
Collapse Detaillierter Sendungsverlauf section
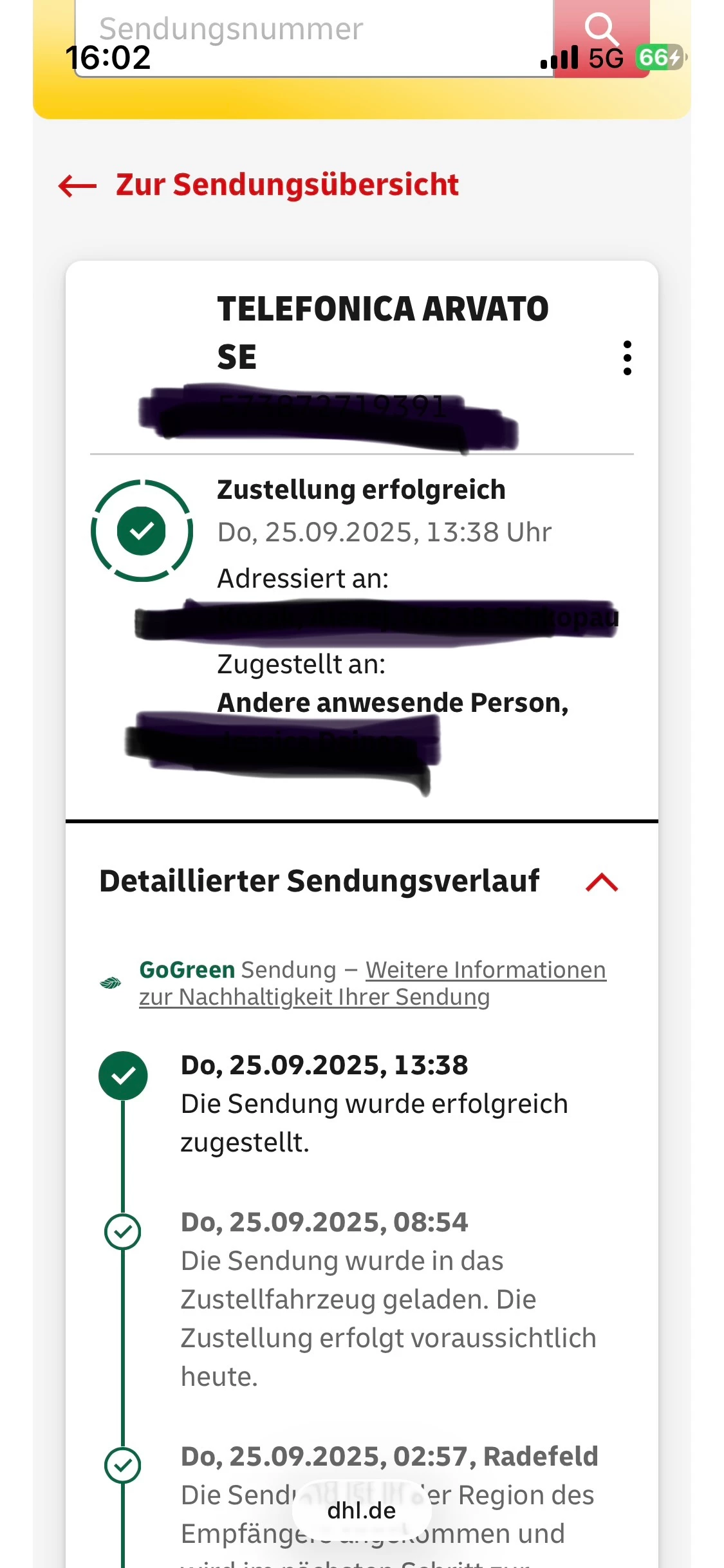(602, 882)
